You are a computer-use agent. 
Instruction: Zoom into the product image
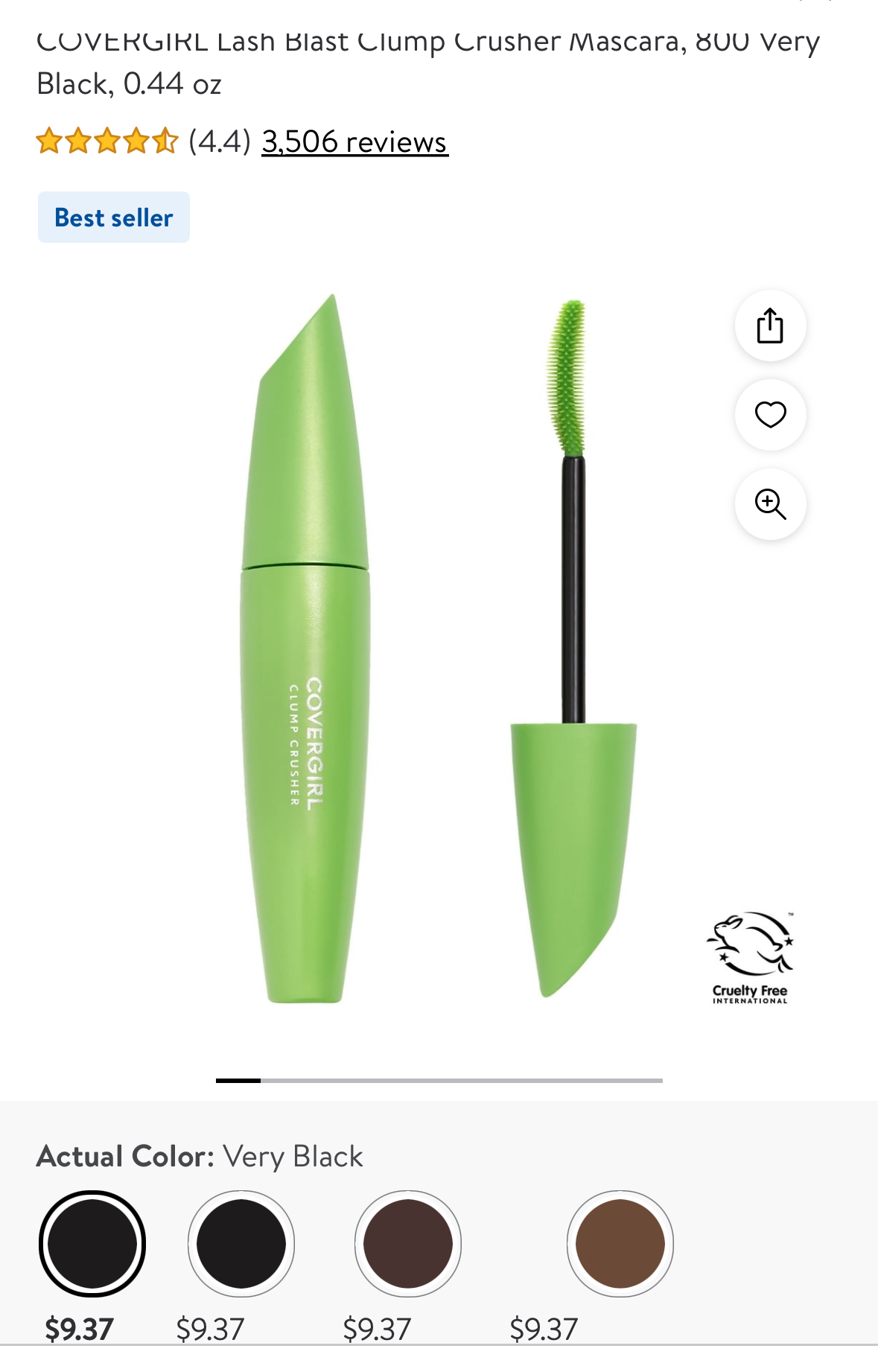pyautogui.click(x=770, y=504)
